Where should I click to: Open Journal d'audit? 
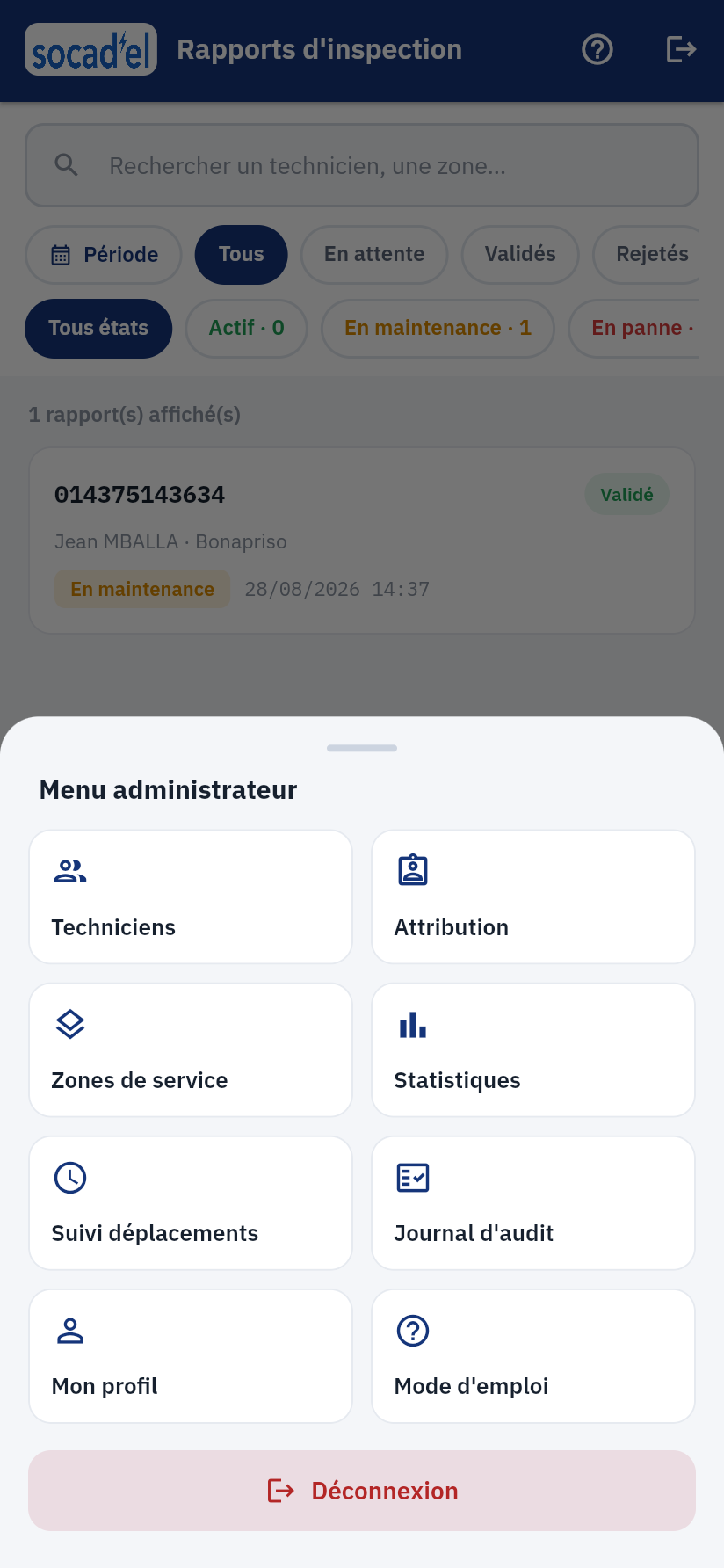[x=533, y=1202]
